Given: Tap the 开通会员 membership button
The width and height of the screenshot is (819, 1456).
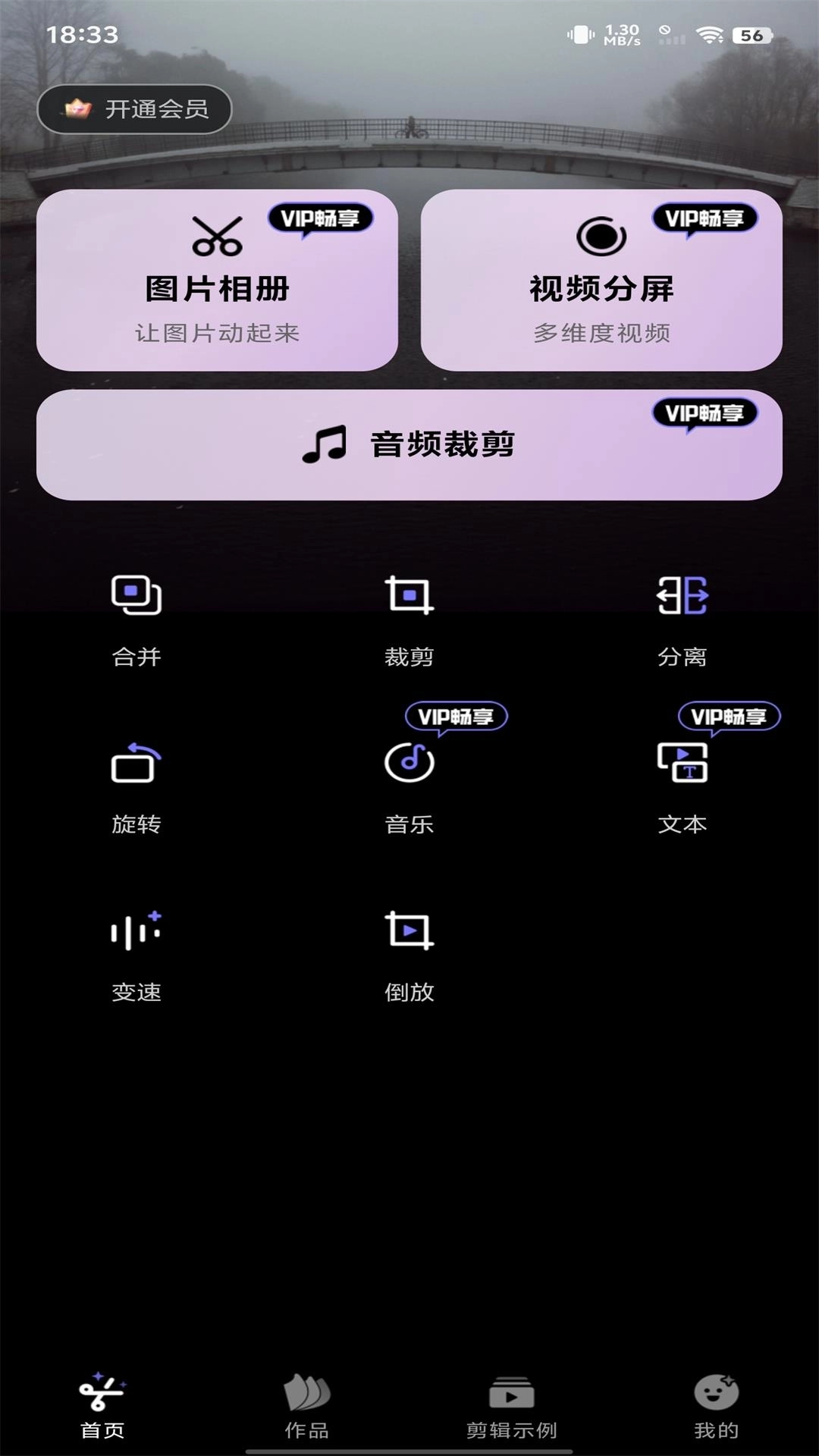Looking at the screenshot, I should 135,109.
